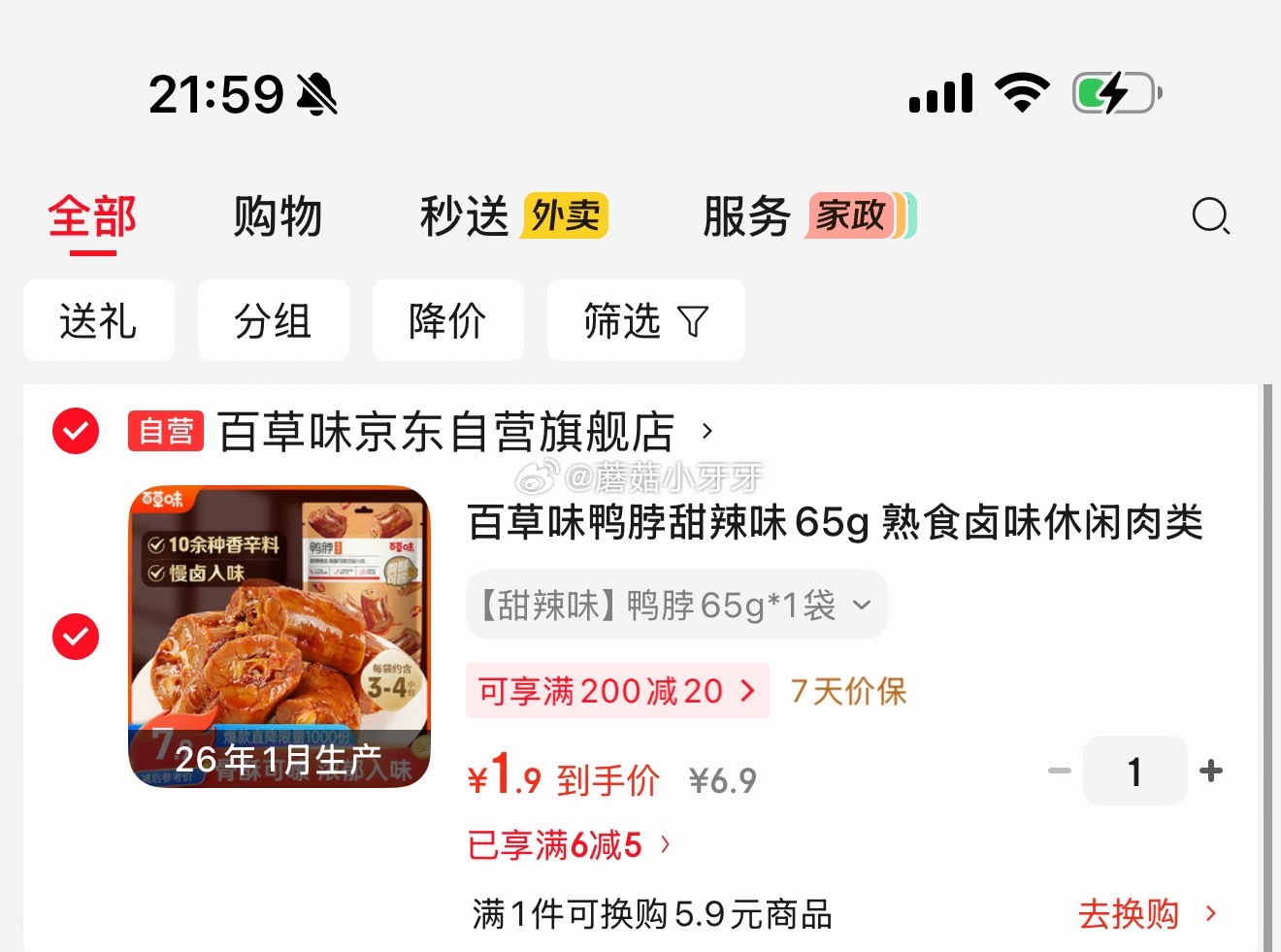Select the 全部 tab
The image size is (1281, 952).
point(92,215)
